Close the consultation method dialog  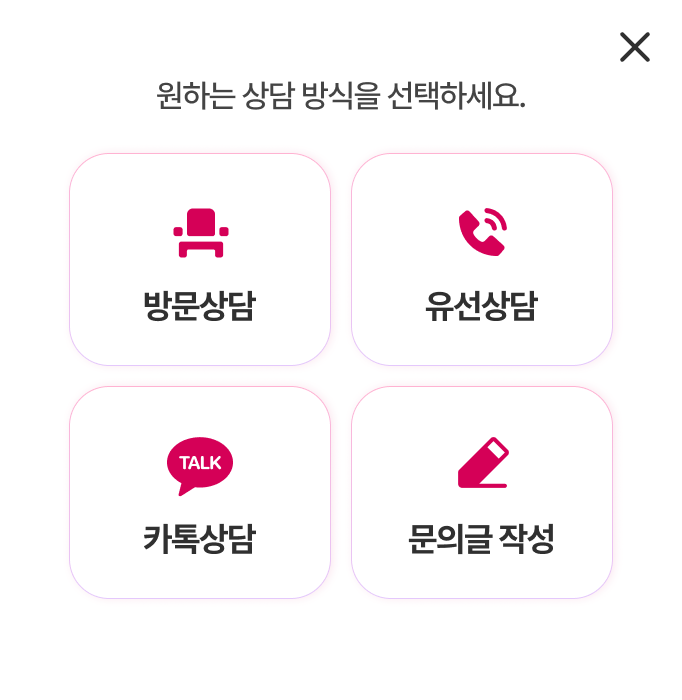pyautogui.click(x=635, y=47)
